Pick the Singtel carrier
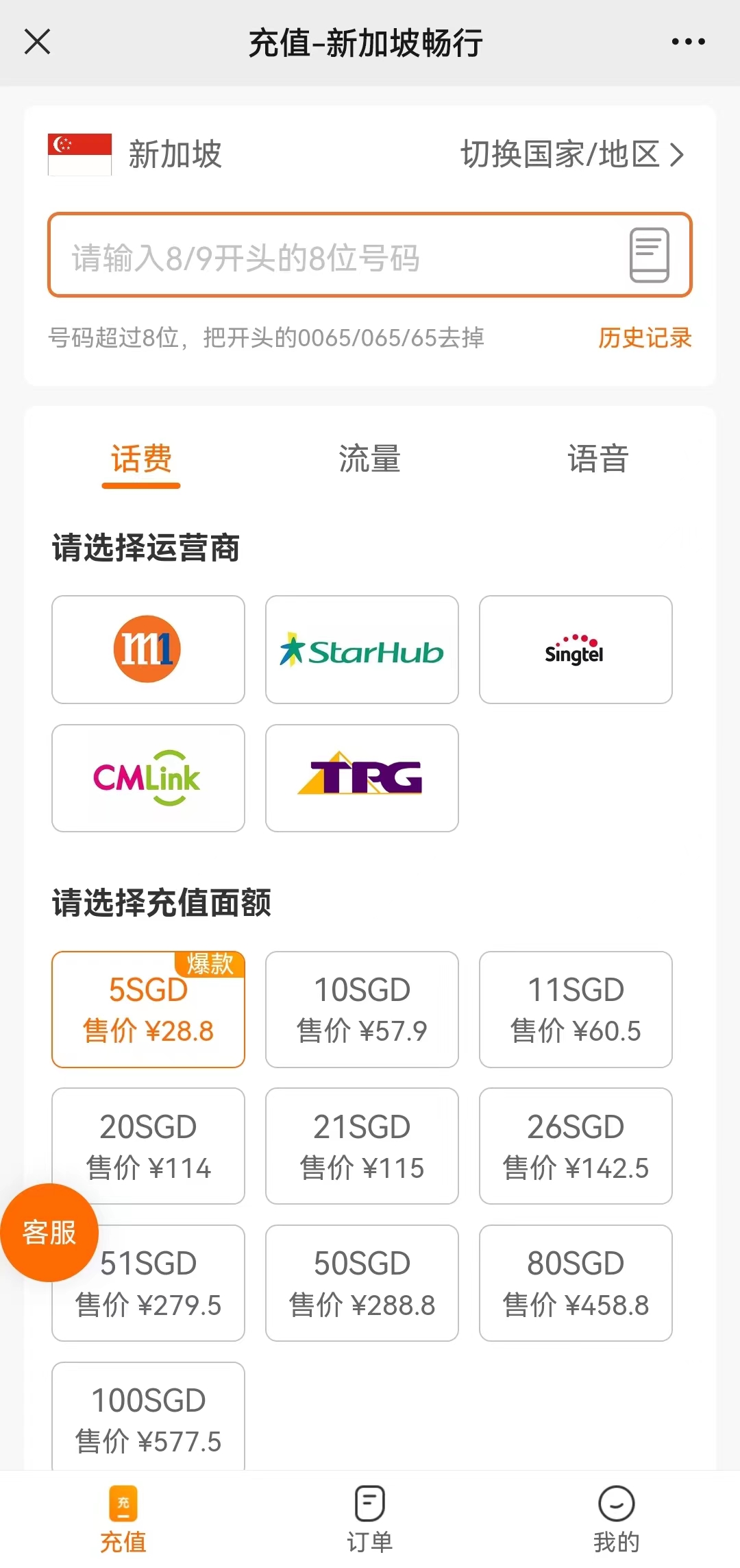 (575, 649)
